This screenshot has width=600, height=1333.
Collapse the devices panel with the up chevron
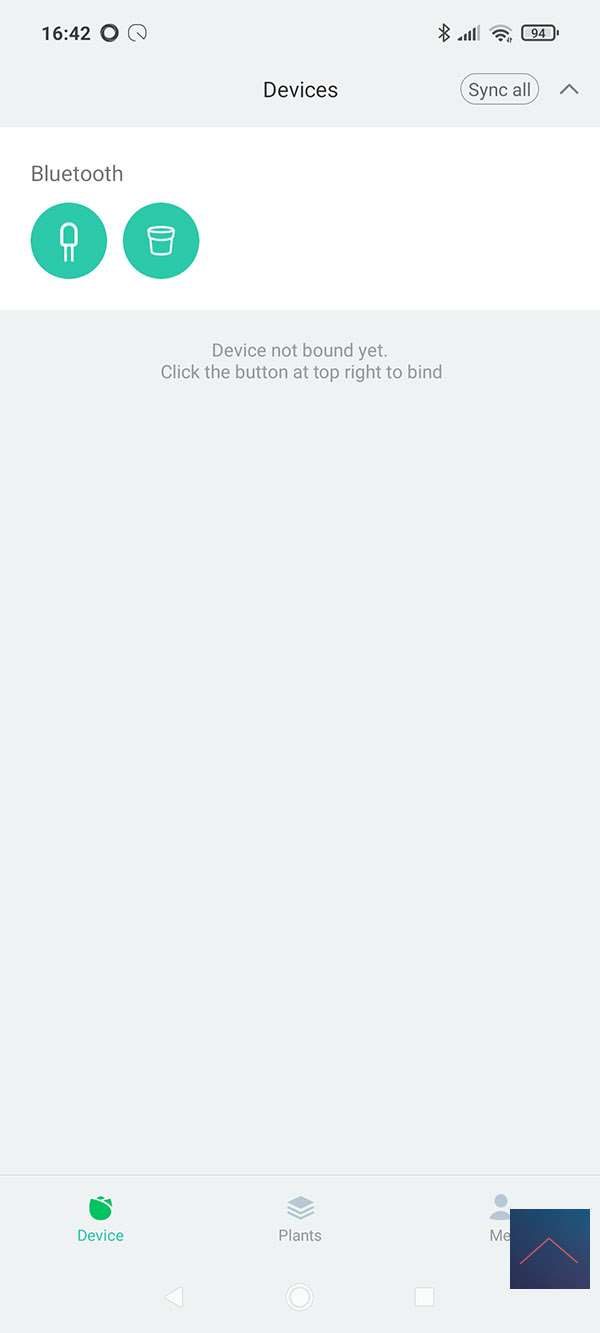[569, 90]
